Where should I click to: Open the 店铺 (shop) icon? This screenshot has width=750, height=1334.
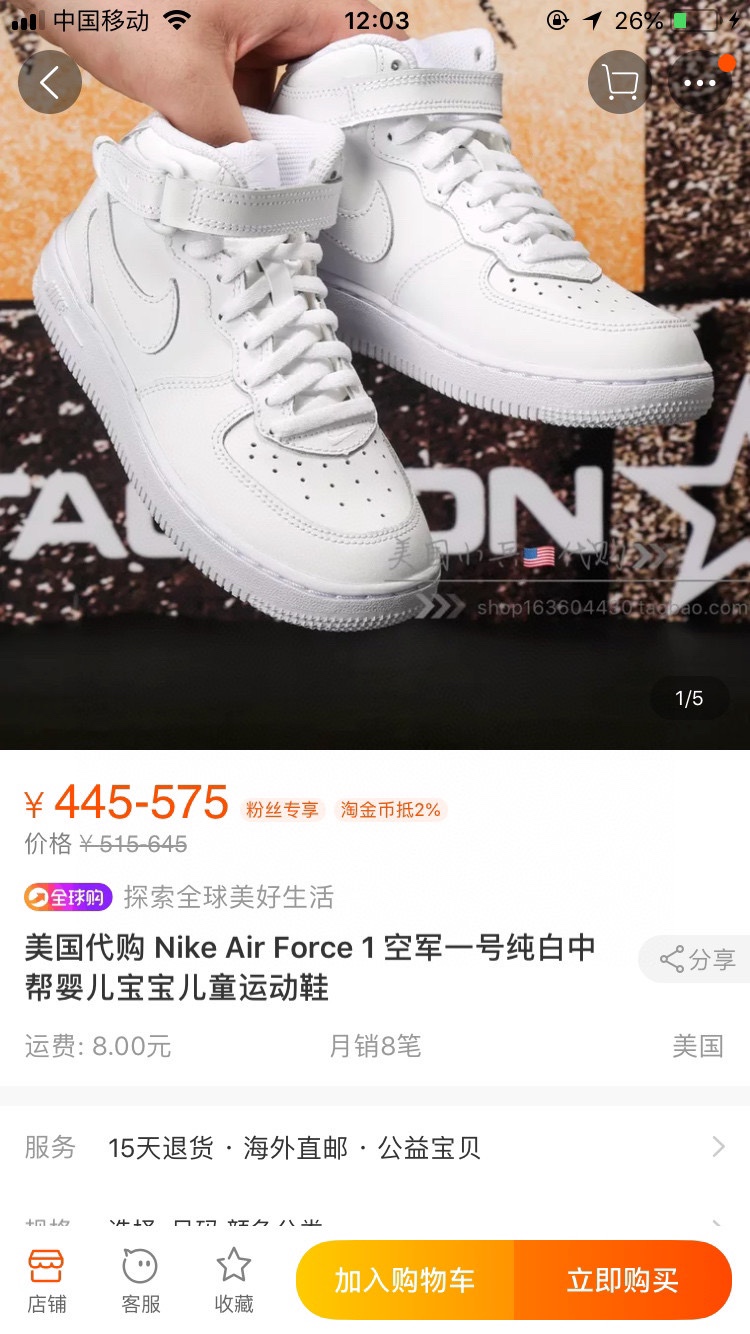46,1280
